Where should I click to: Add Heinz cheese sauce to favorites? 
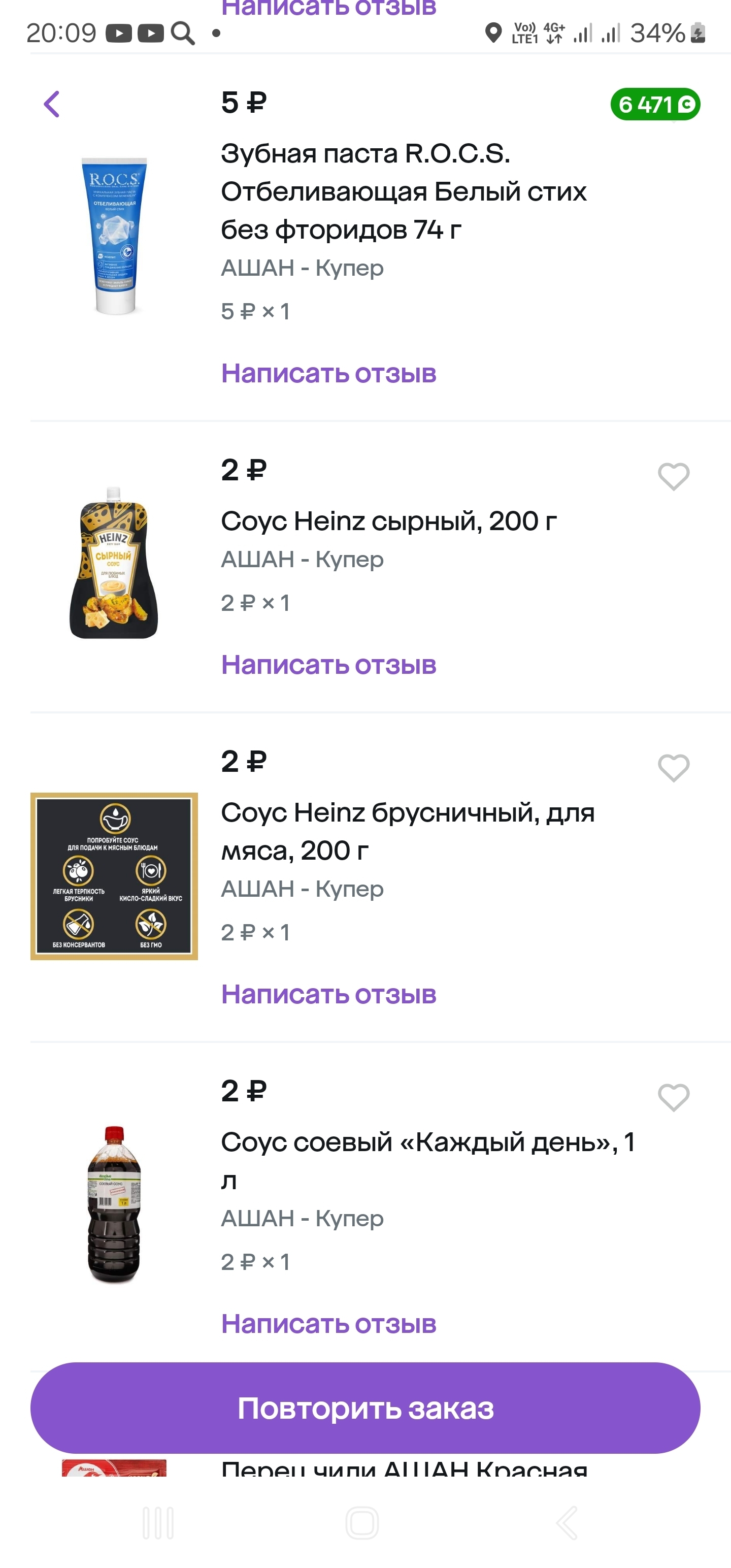(673, 476)
